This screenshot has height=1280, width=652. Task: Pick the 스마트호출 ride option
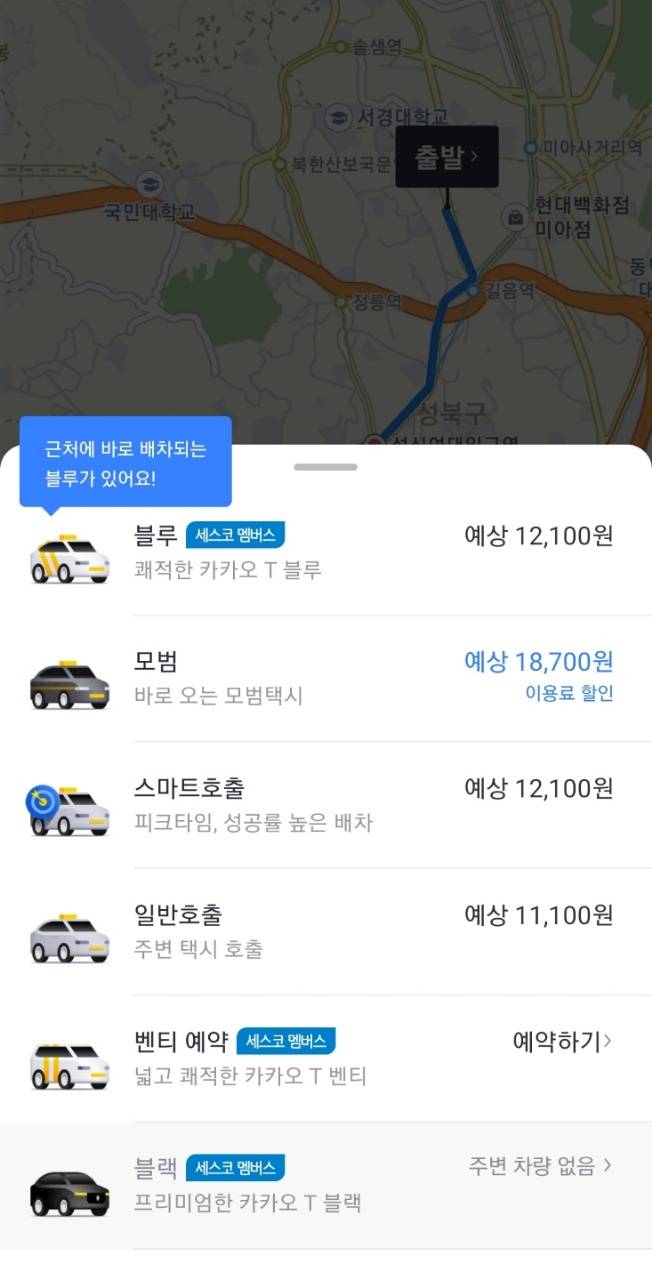click(325, 805)
